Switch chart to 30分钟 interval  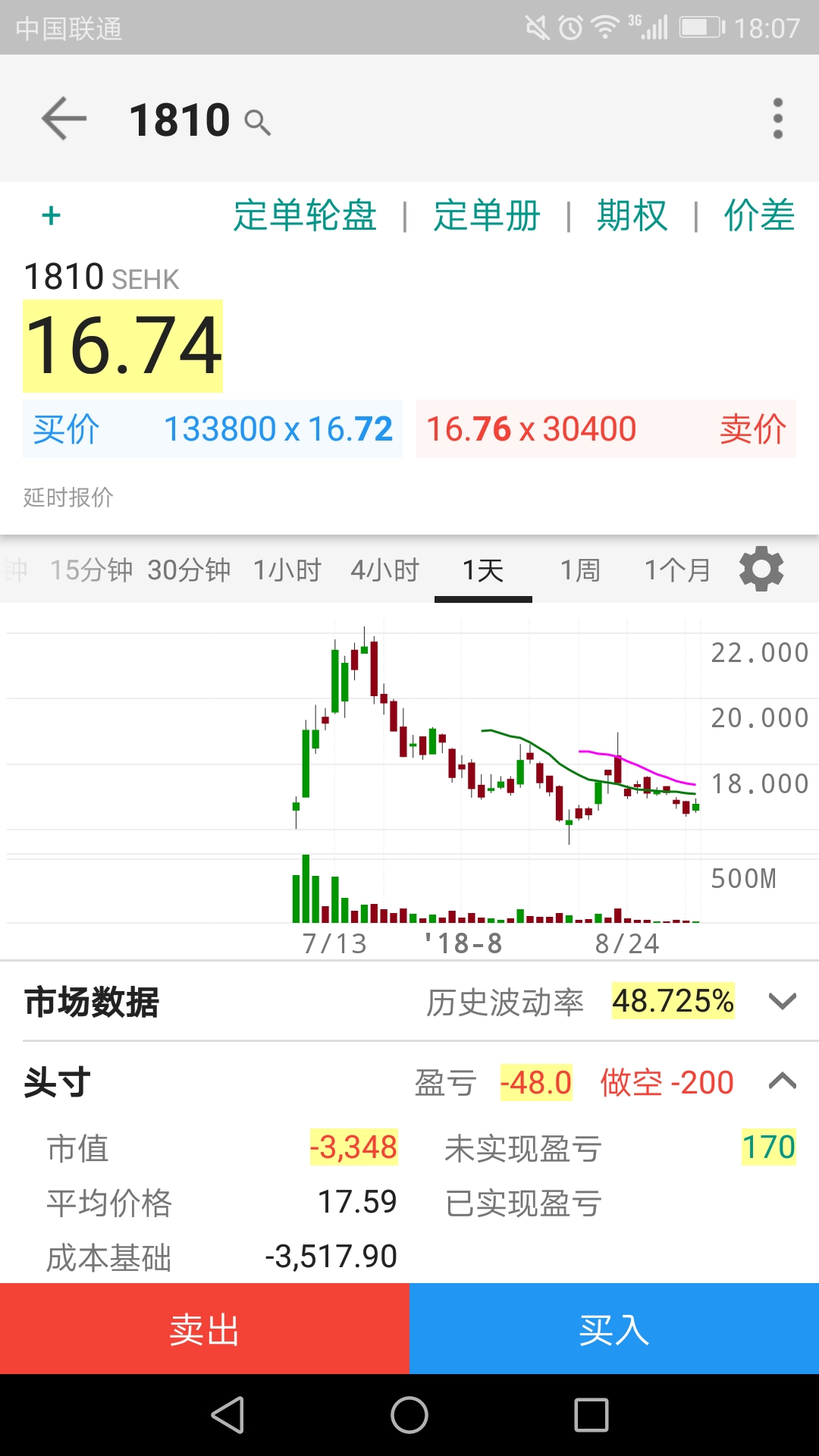tap(189, 570)
